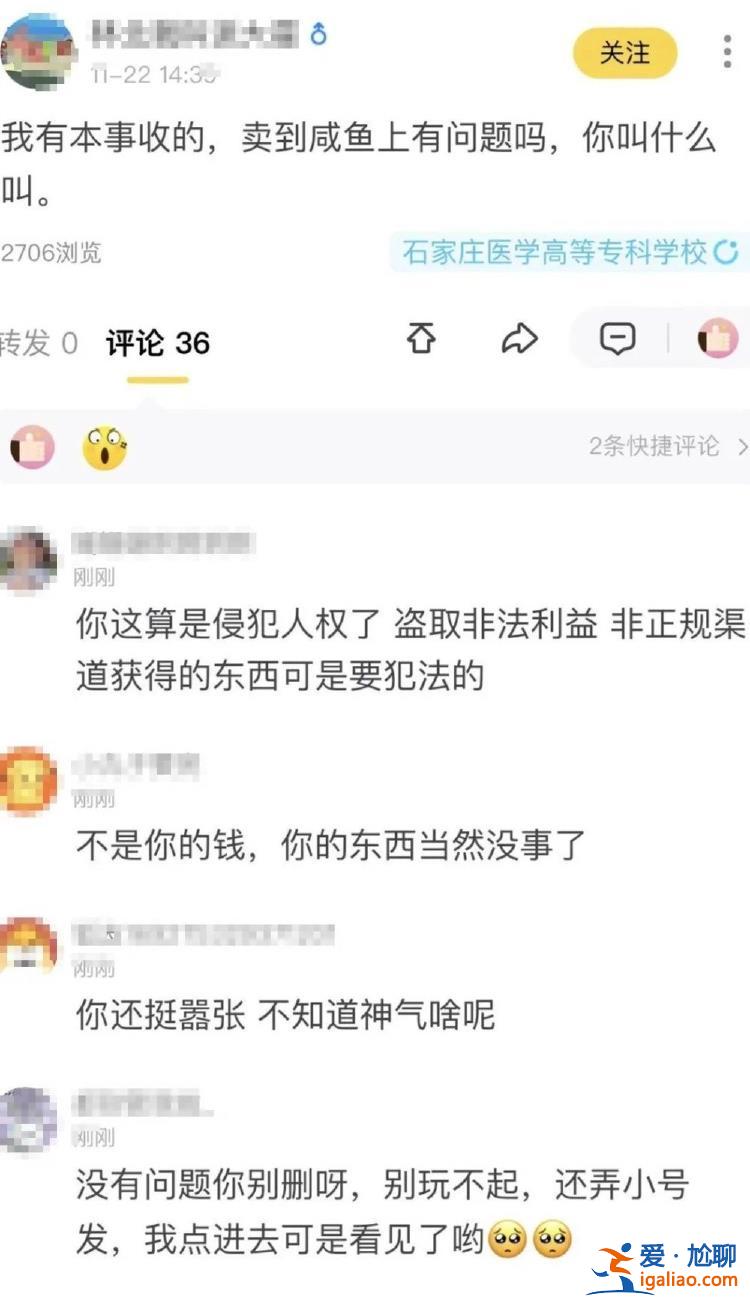The width and height of the screenshot is (750, 1307).
Task: Share this post via the arrow icon
Action: click(x=519, y=340)
